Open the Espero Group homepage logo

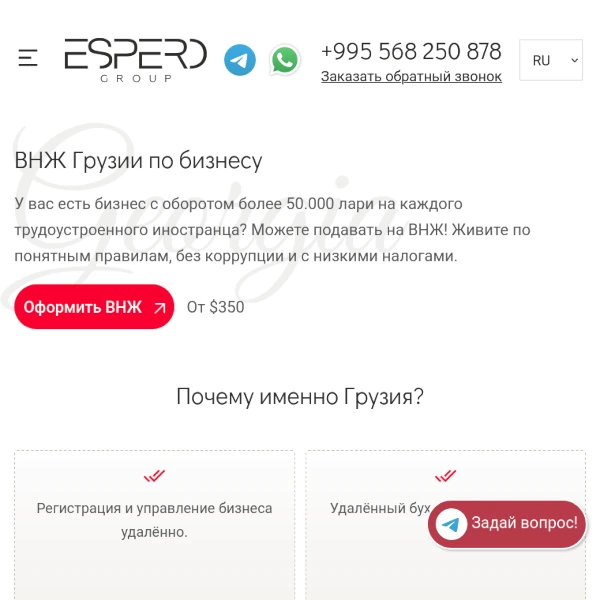click(x=135, y=59)
